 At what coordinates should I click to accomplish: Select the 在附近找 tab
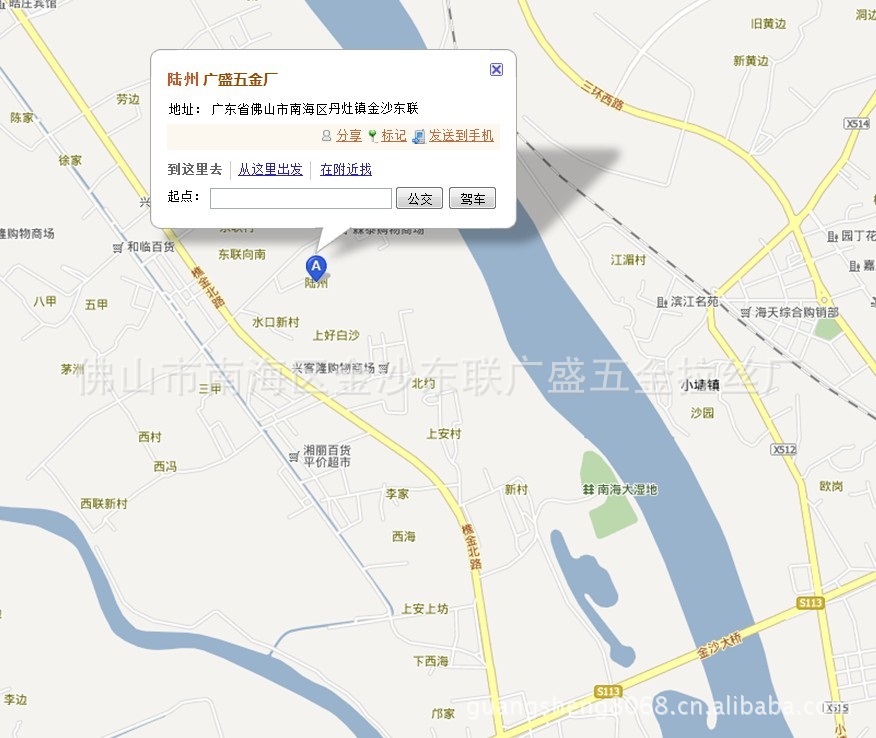point(345,170)
